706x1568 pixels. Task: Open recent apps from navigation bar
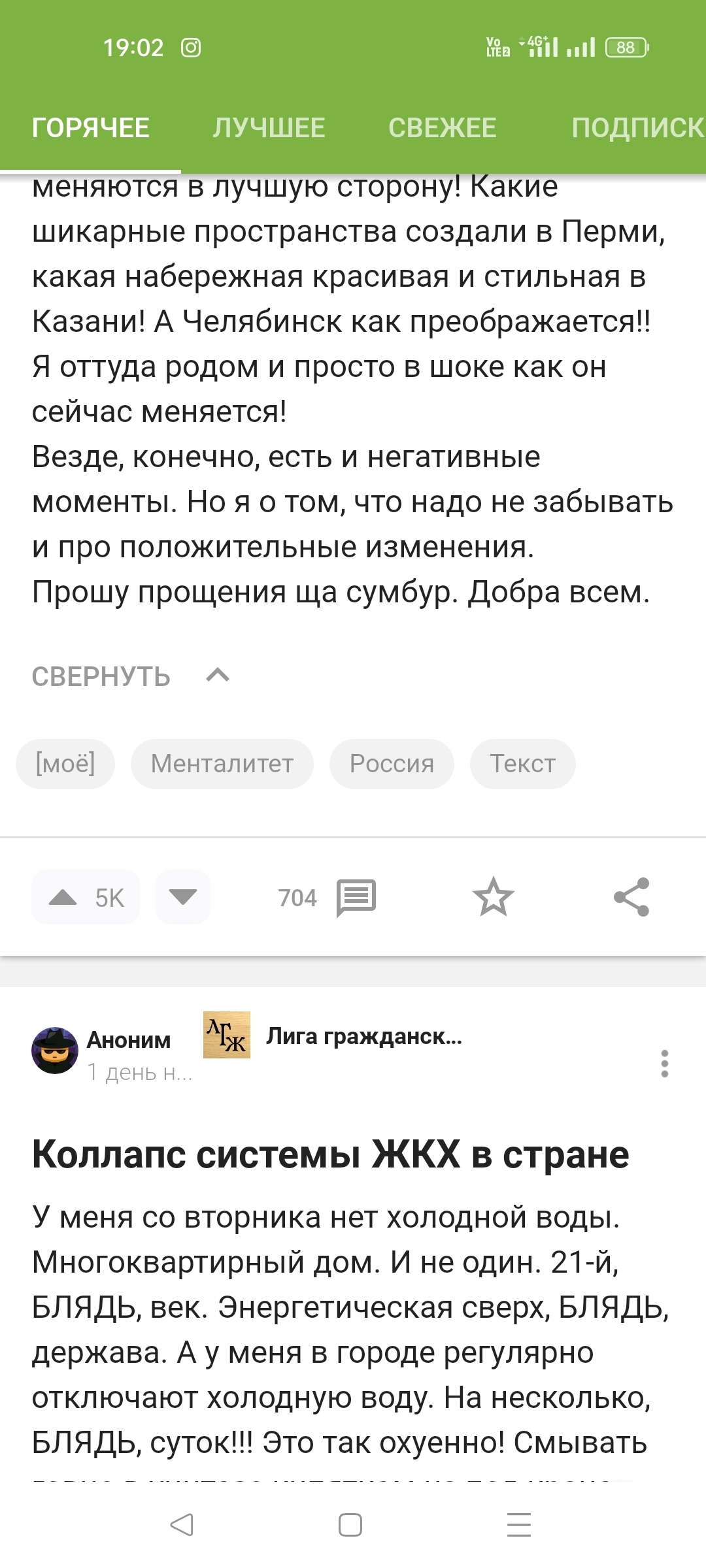pos(519,1525)
